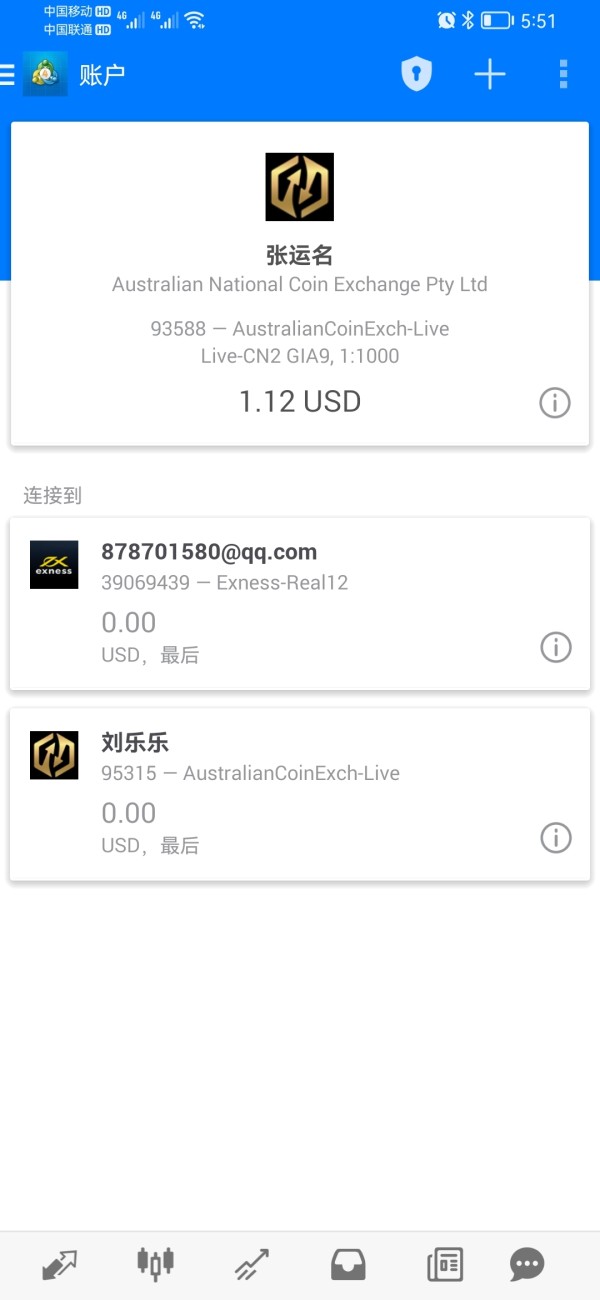Screen dimensions: 600x1300
Task: Show info for the Exness-Real12 account
Action: 555,647
